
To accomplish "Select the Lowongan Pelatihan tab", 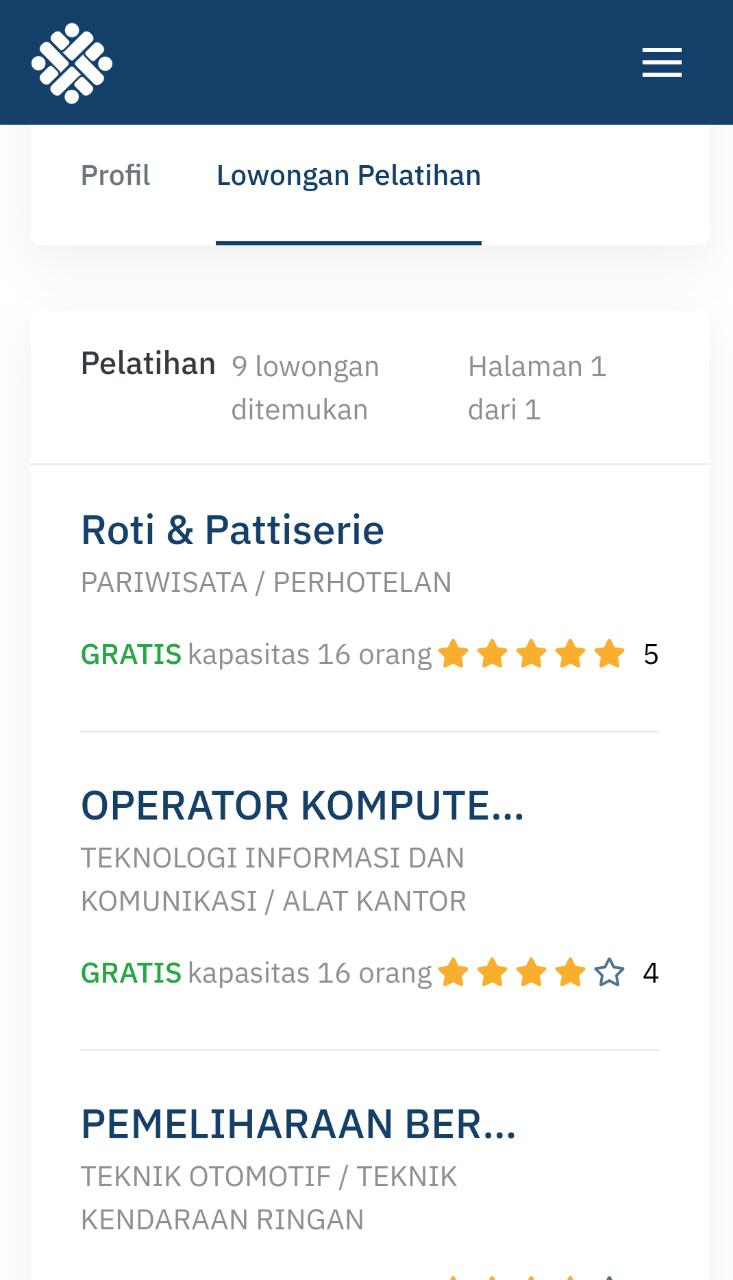I will (348, 176).
